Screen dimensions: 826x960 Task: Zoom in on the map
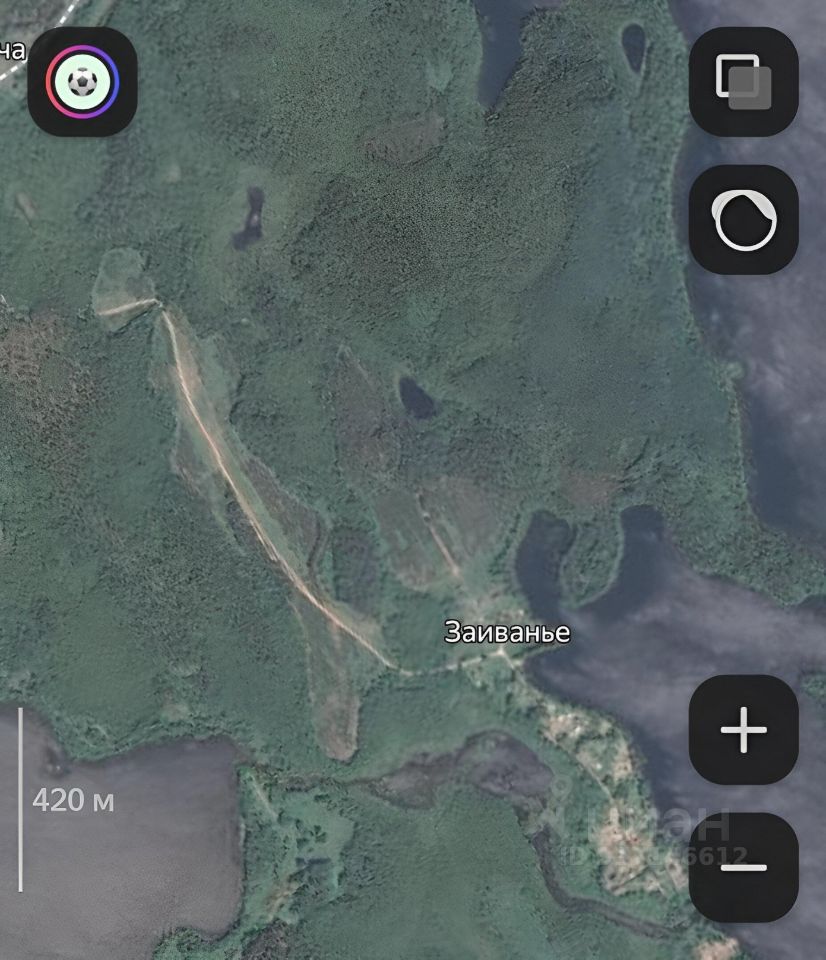(743, 730)
